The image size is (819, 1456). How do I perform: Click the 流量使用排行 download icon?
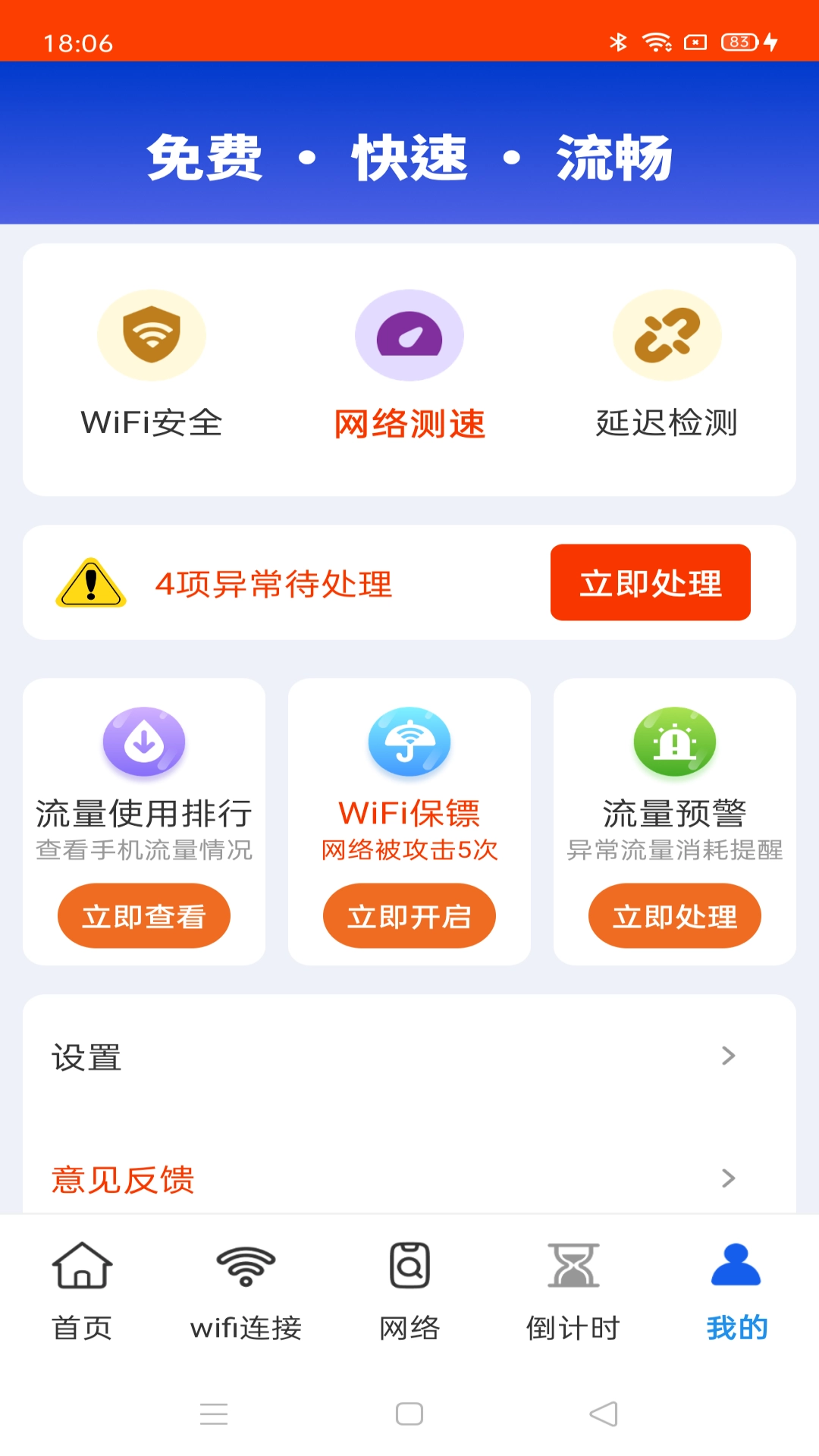coord(144,742)
